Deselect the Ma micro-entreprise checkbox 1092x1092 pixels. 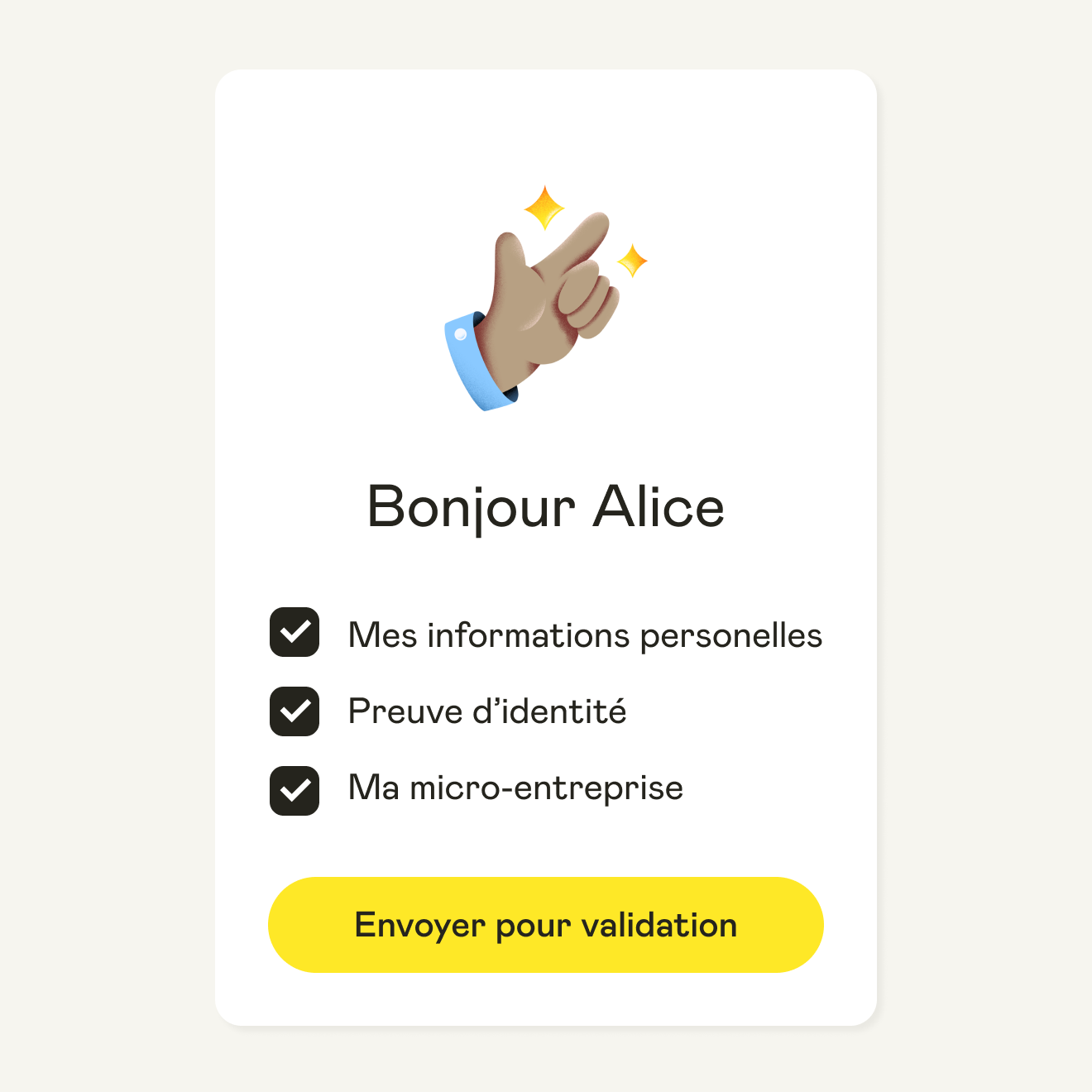click(295, 791)
